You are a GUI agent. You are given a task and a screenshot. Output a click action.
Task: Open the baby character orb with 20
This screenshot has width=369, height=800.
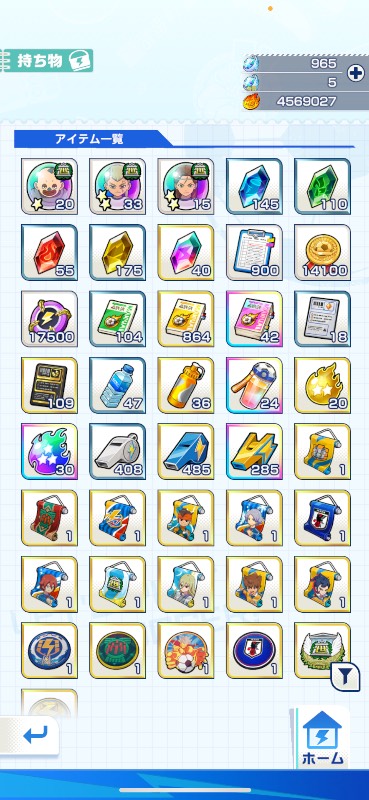[50, 186]
